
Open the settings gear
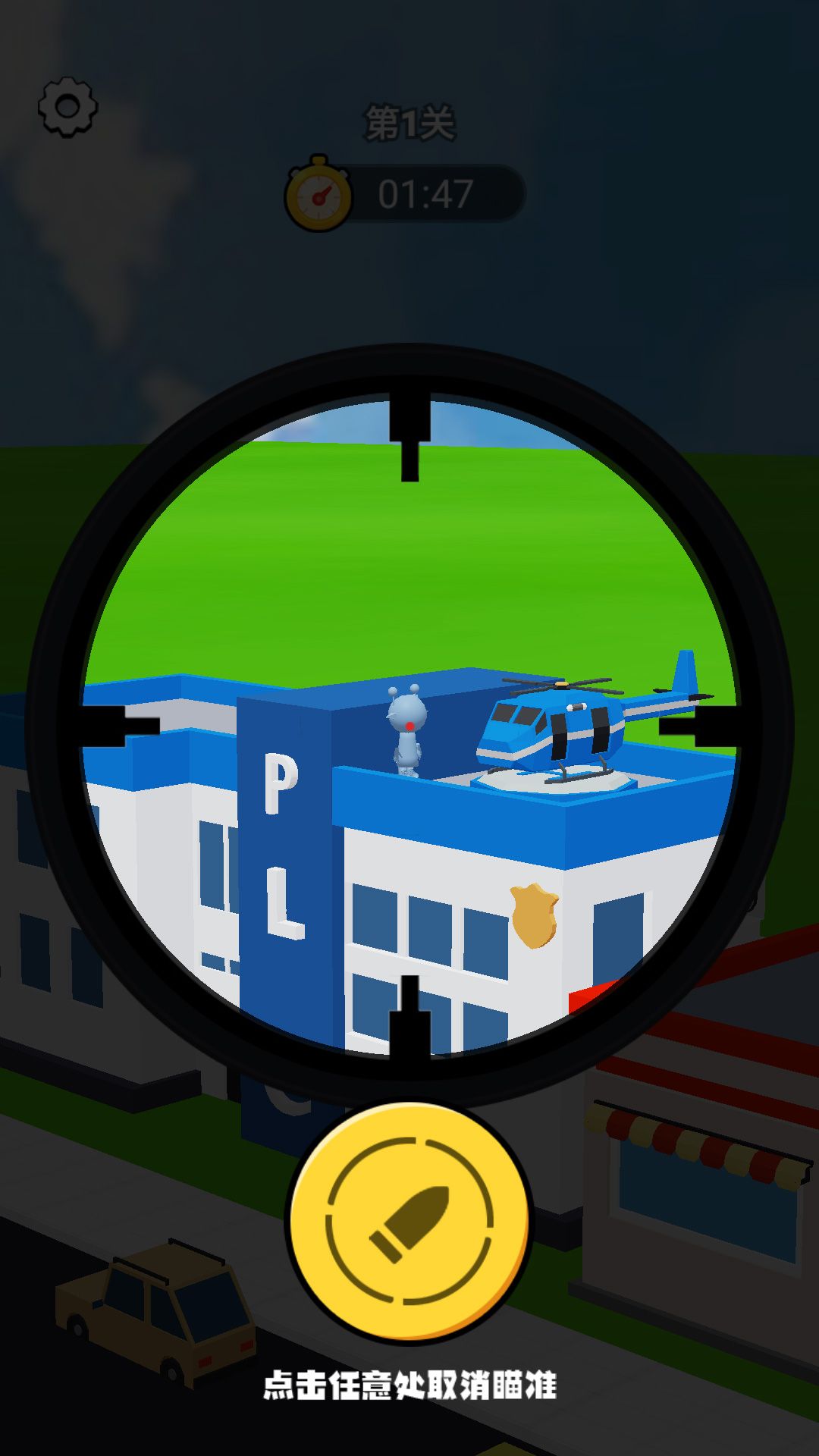tap(68, 107)
